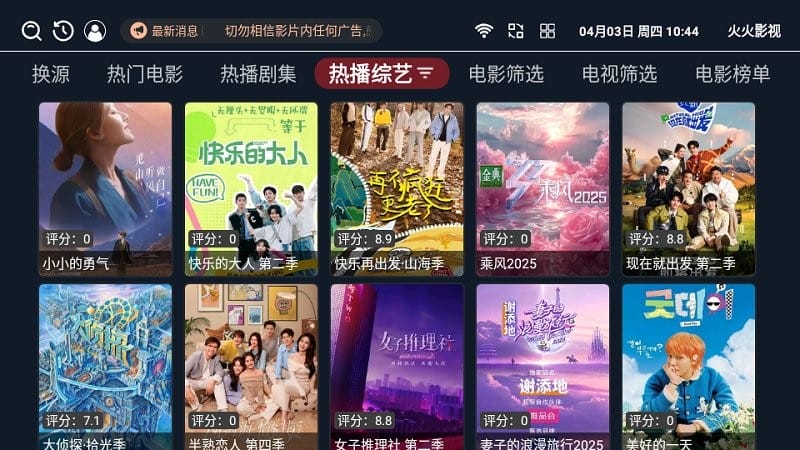This screenshot has width=800, height=450.
Task: Open the scan icon in top bar
Action: [x=516, y=31]
